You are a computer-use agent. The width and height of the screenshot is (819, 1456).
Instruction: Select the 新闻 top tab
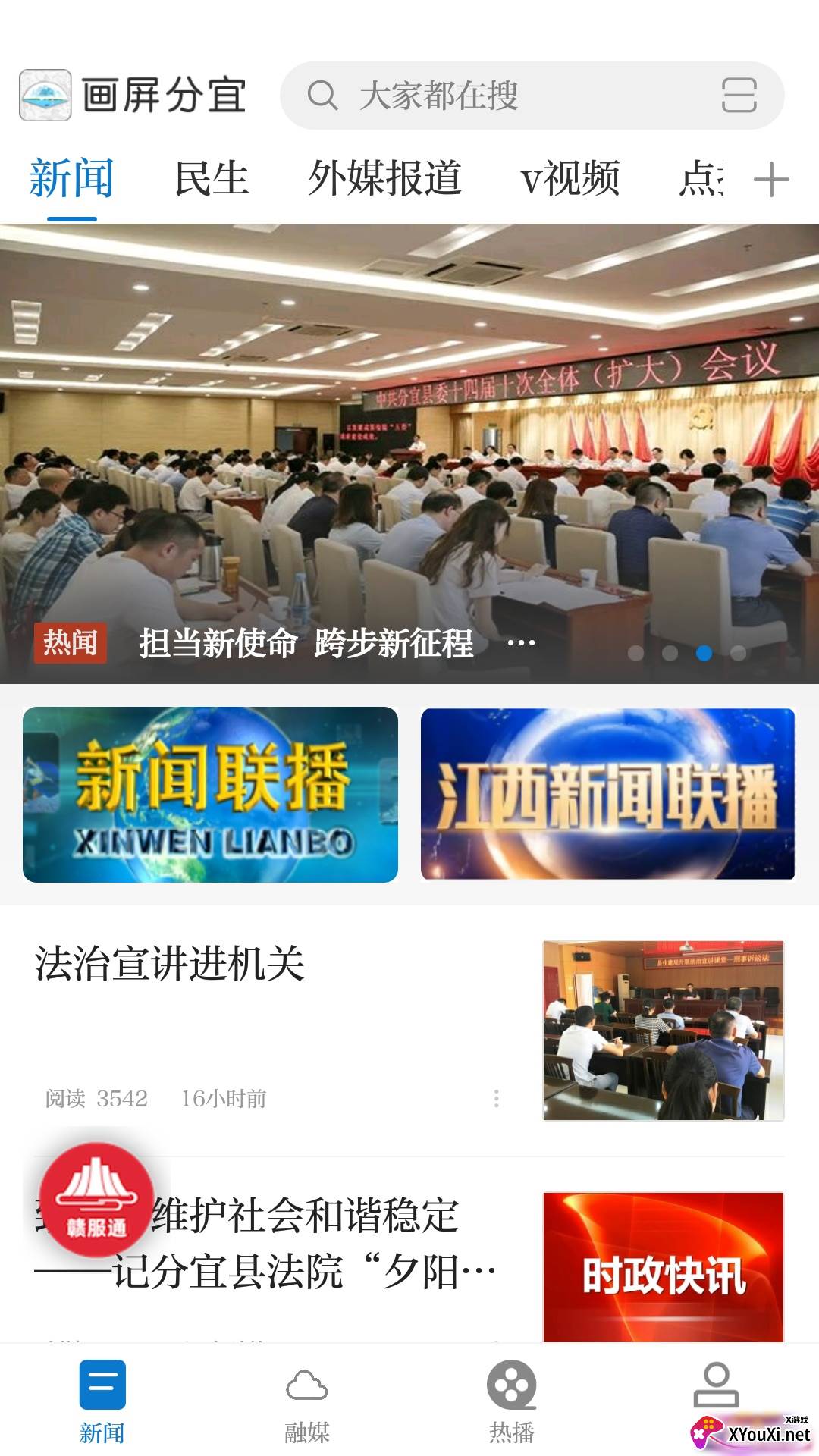[71, 179]
